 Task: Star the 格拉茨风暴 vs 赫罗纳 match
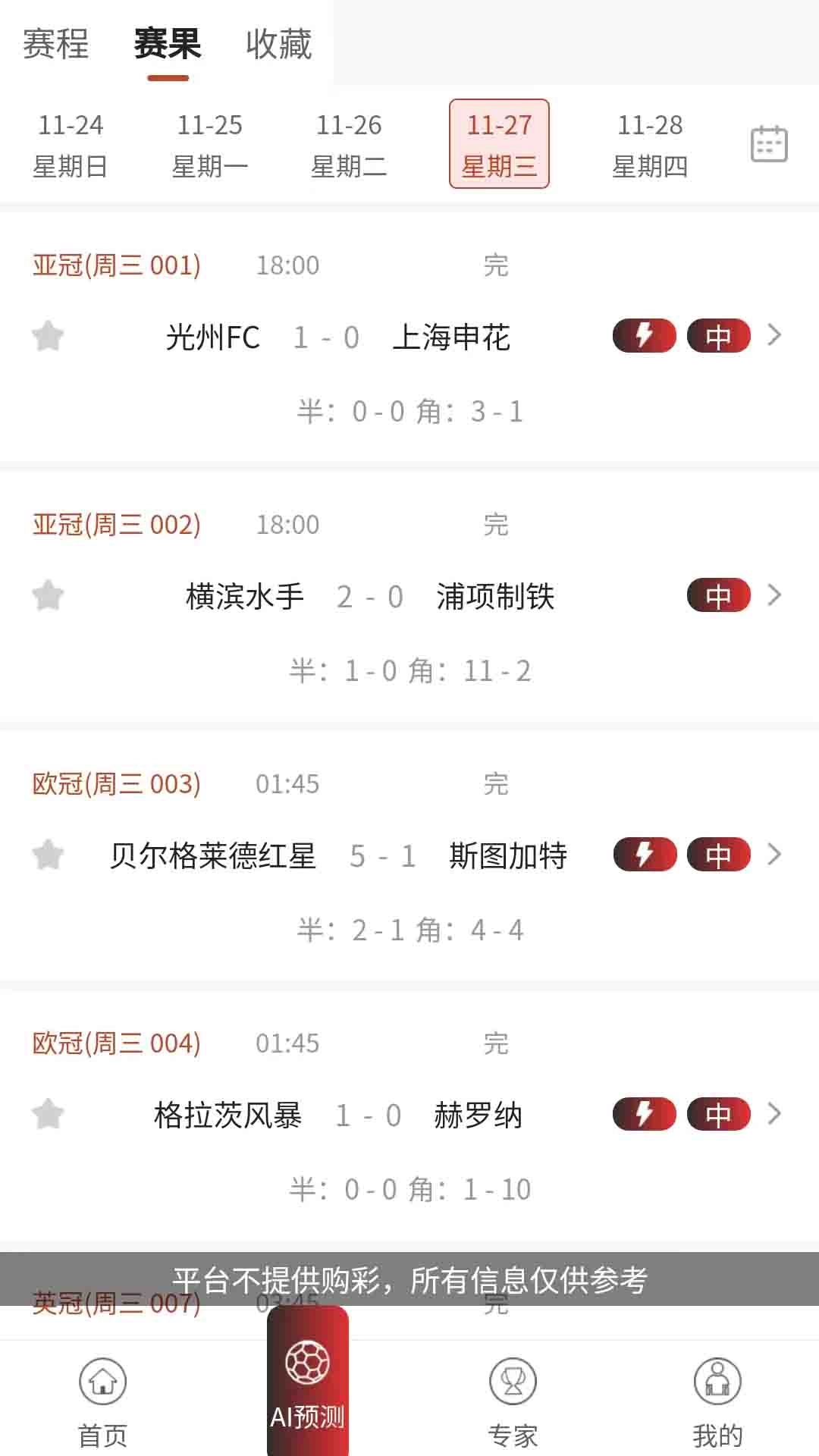48,1114
